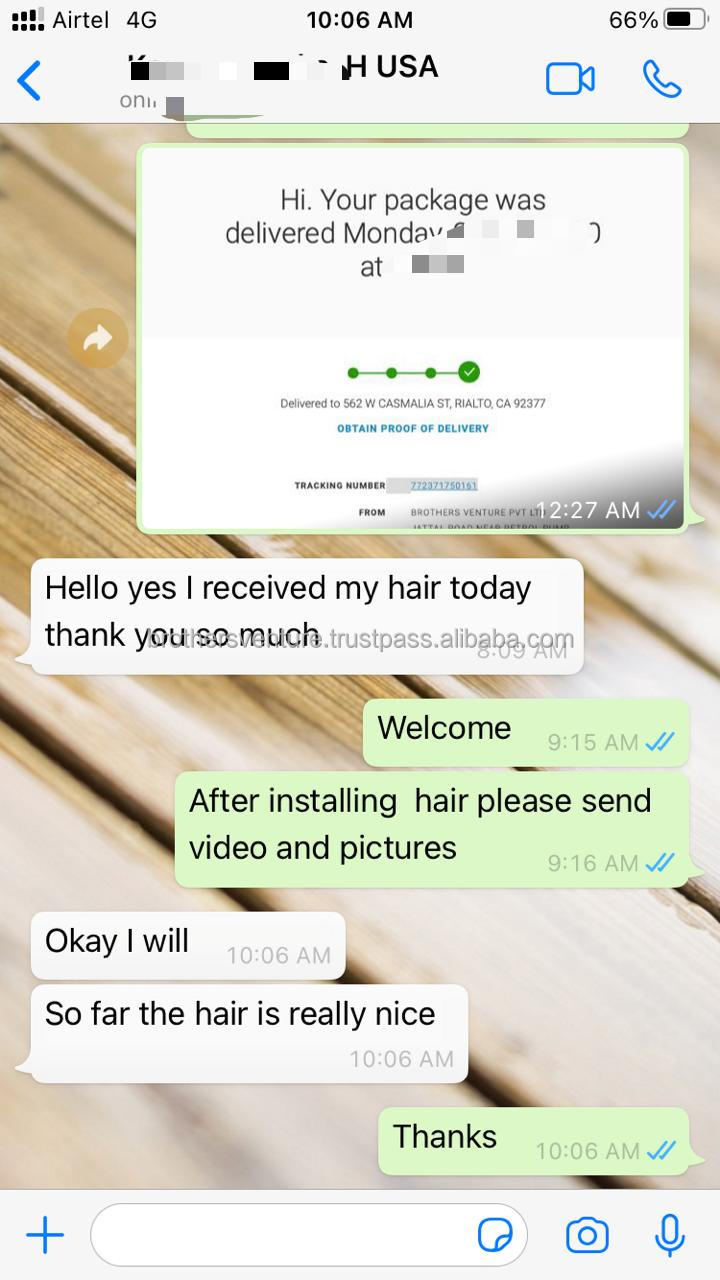Forward the delivery screenshot with the arrow
The width and height of the screenshot is (720, 1280).
pyautogui.click(x=97, y=339)
